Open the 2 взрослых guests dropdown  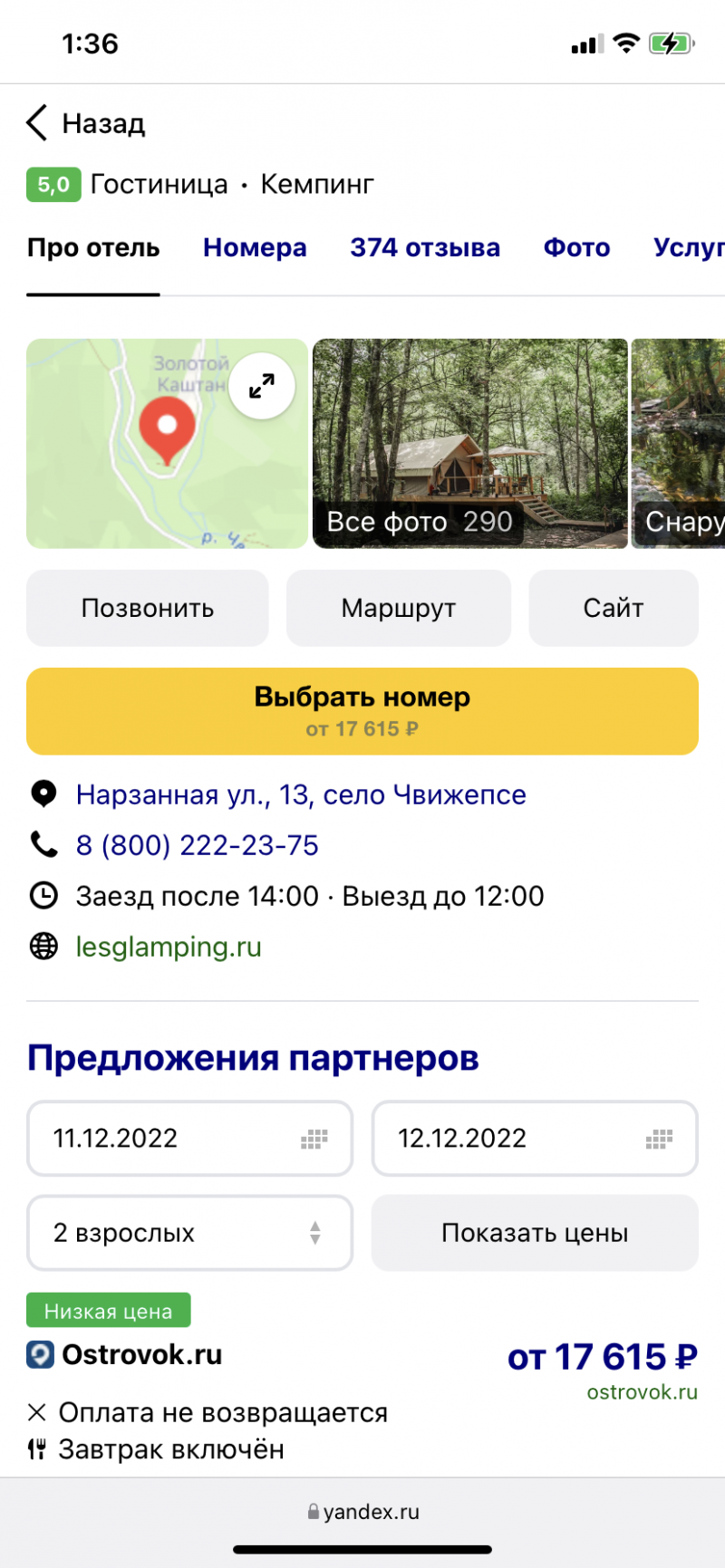tap(189, 1233)
